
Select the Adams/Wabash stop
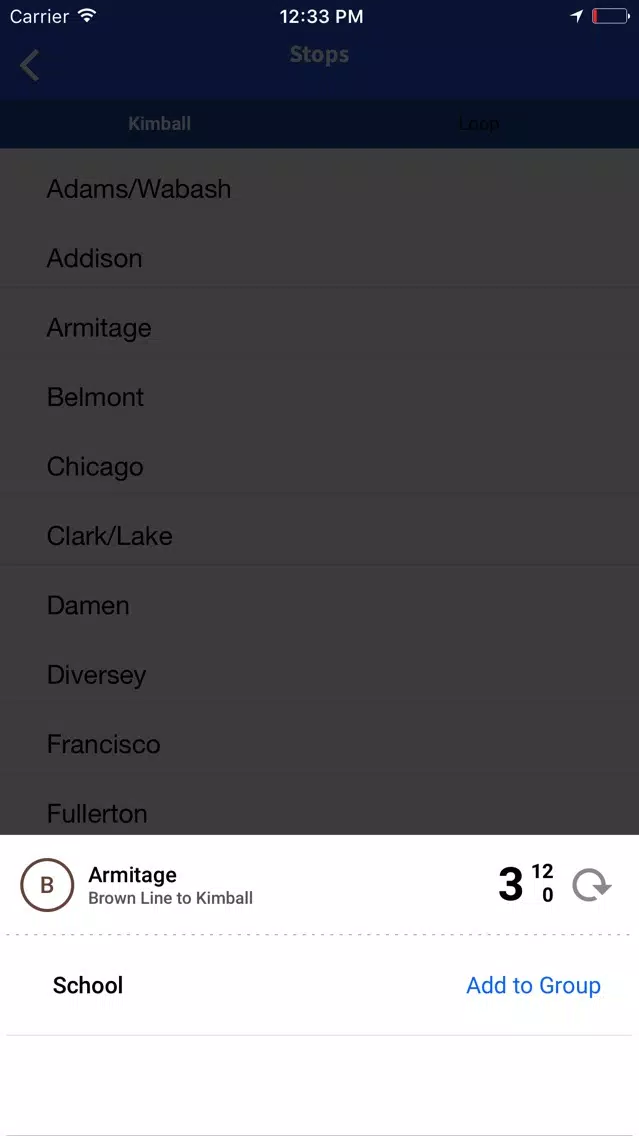coord(320,189)
